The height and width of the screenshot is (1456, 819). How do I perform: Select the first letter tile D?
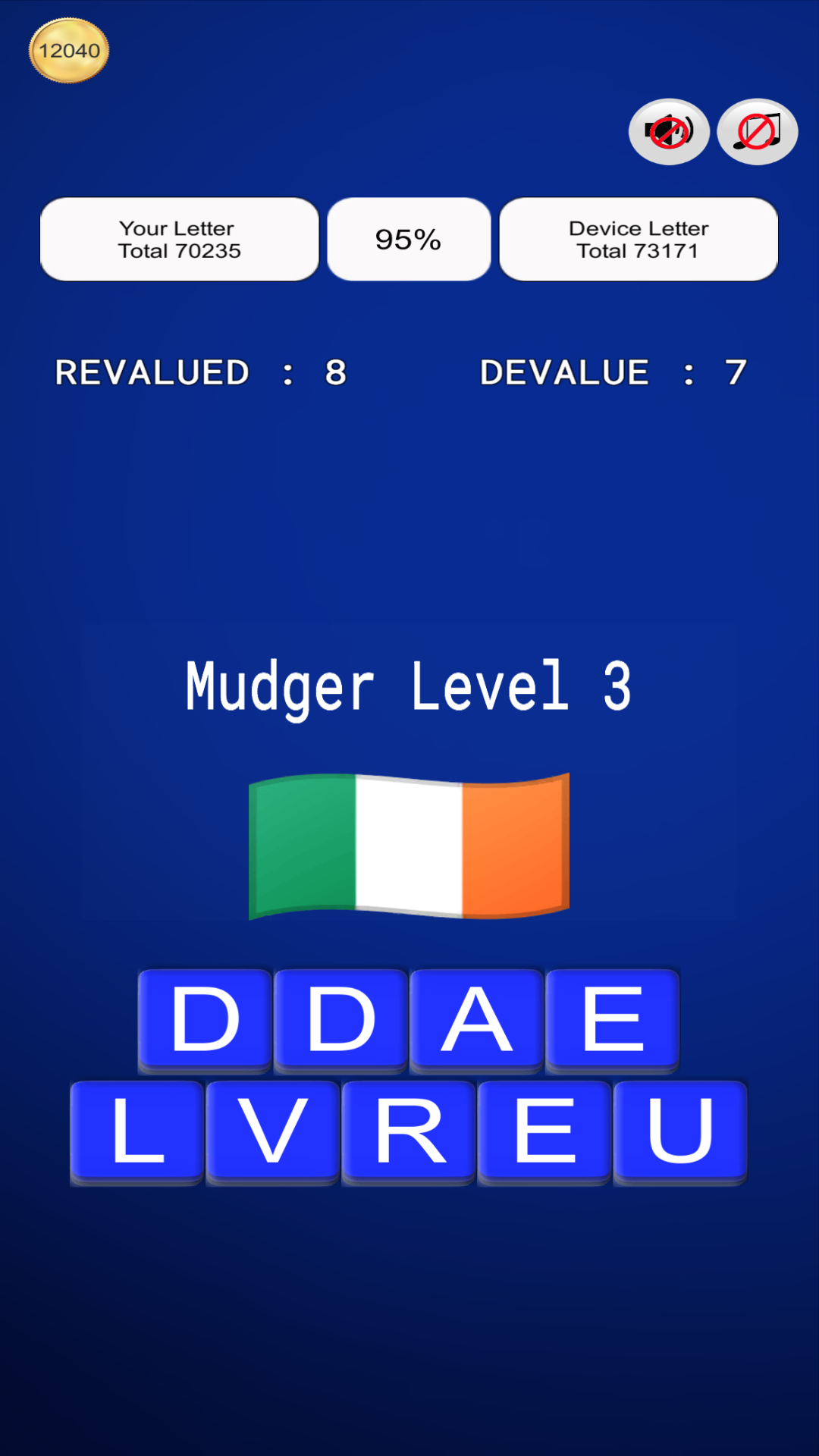(x=202, y=1019)
